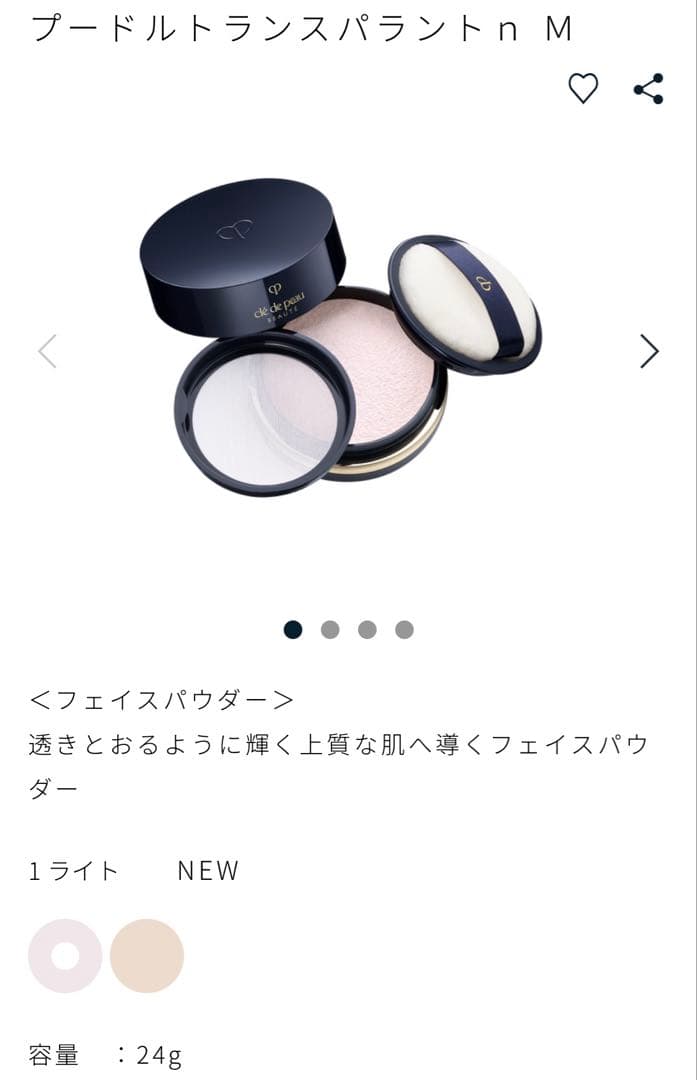Share this product page
This screenshot has width=697, height=1080.
649,89
